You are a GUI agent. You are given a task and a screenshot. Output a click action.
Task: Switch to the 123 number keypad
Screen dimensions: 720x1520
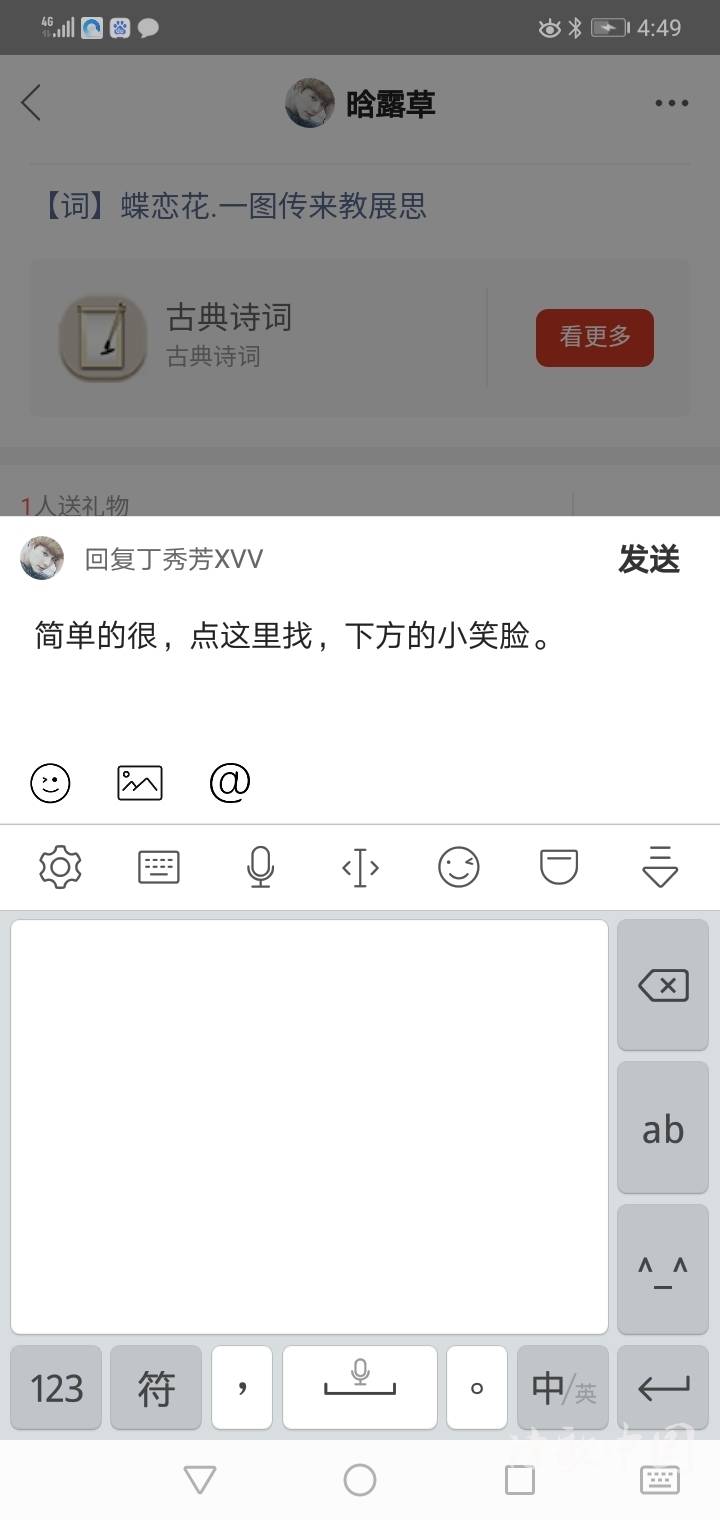[57, 1388]
